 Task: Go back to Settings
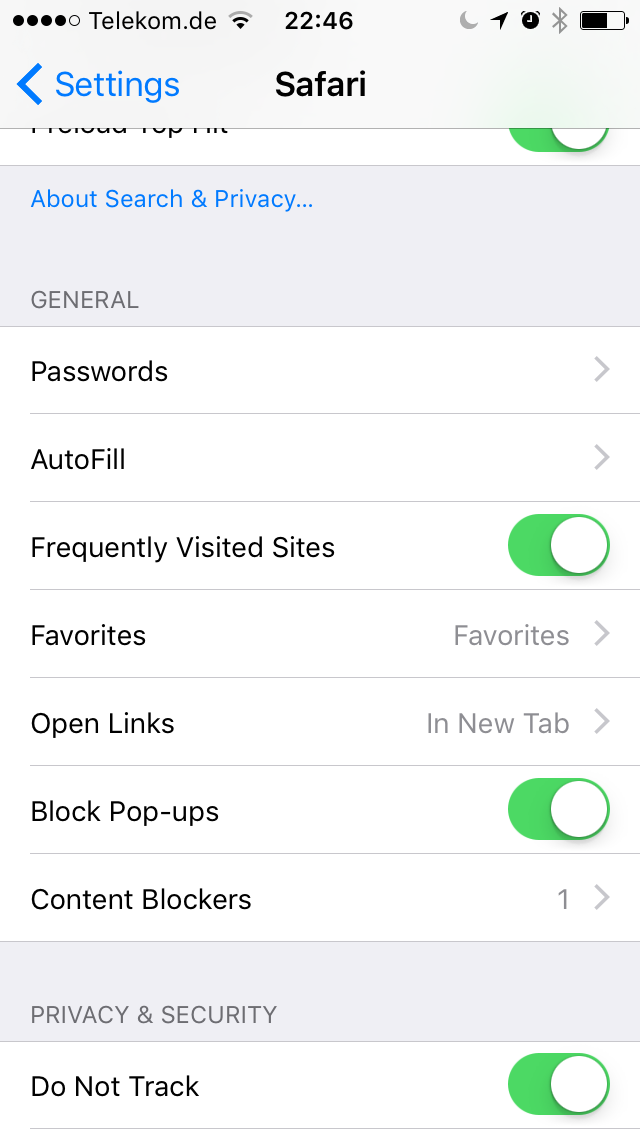point(98,85)
